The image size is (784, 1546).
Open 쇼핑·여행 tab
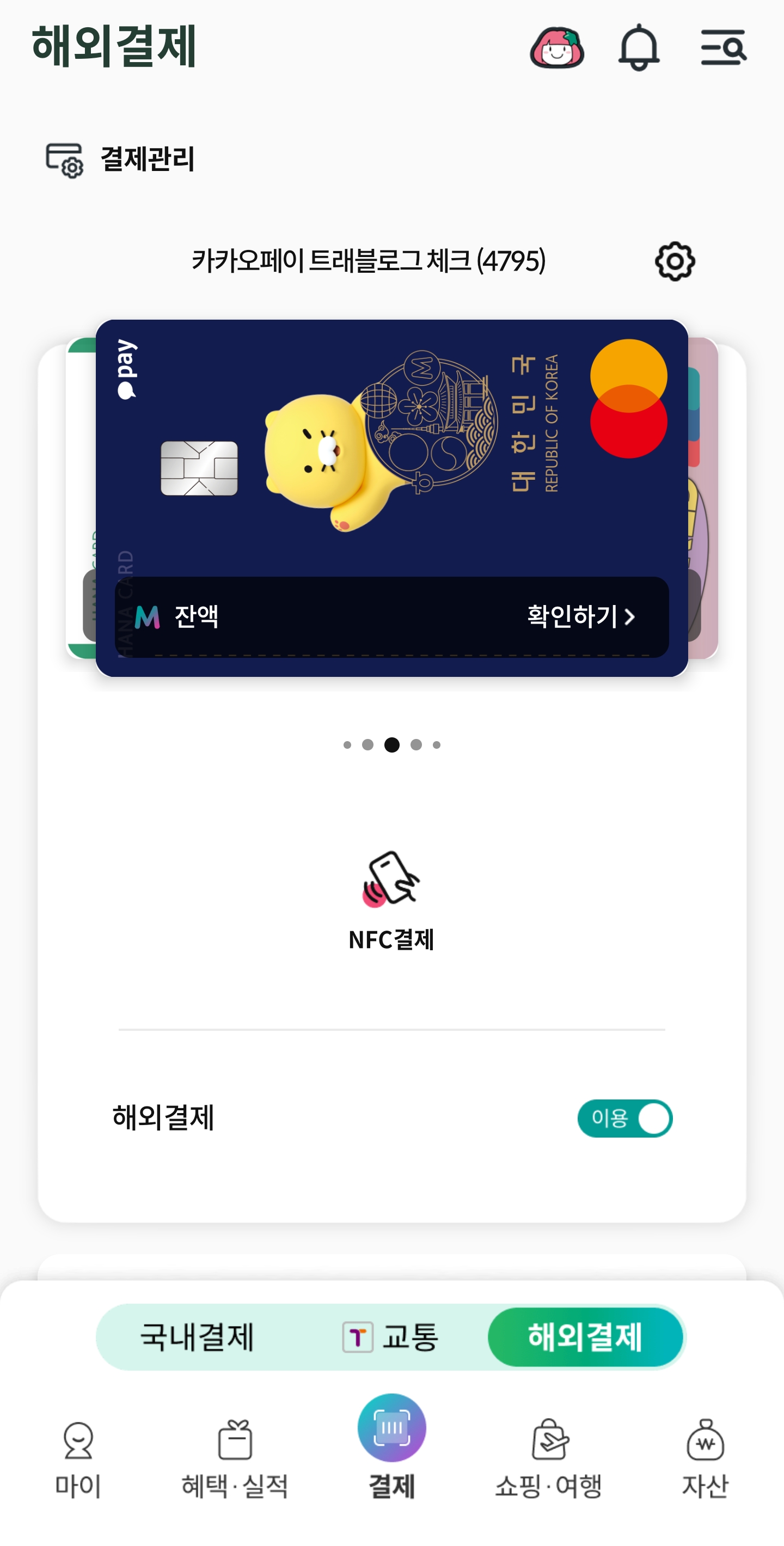(x=548, y=1458)
